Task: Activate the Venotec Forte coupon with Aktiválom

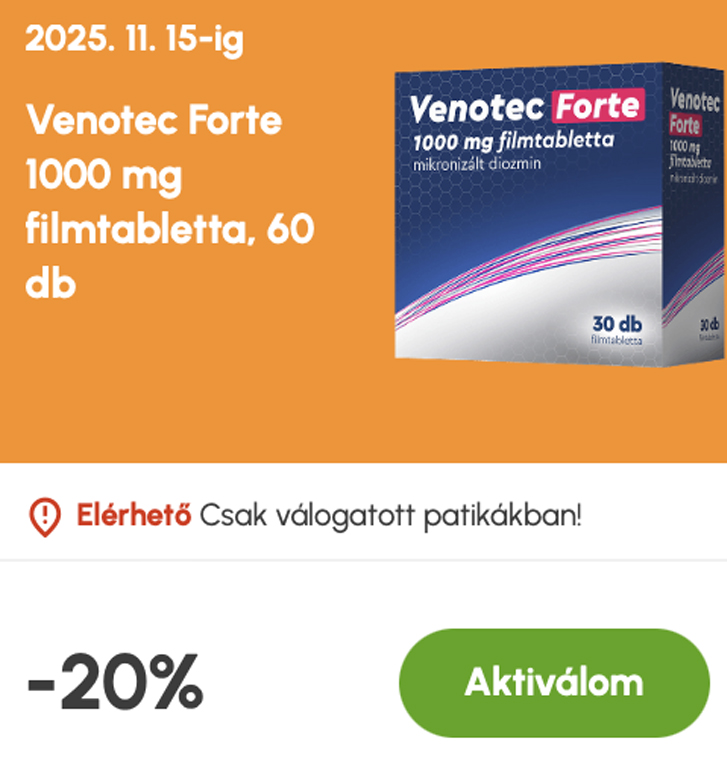Action: point(553,683)
